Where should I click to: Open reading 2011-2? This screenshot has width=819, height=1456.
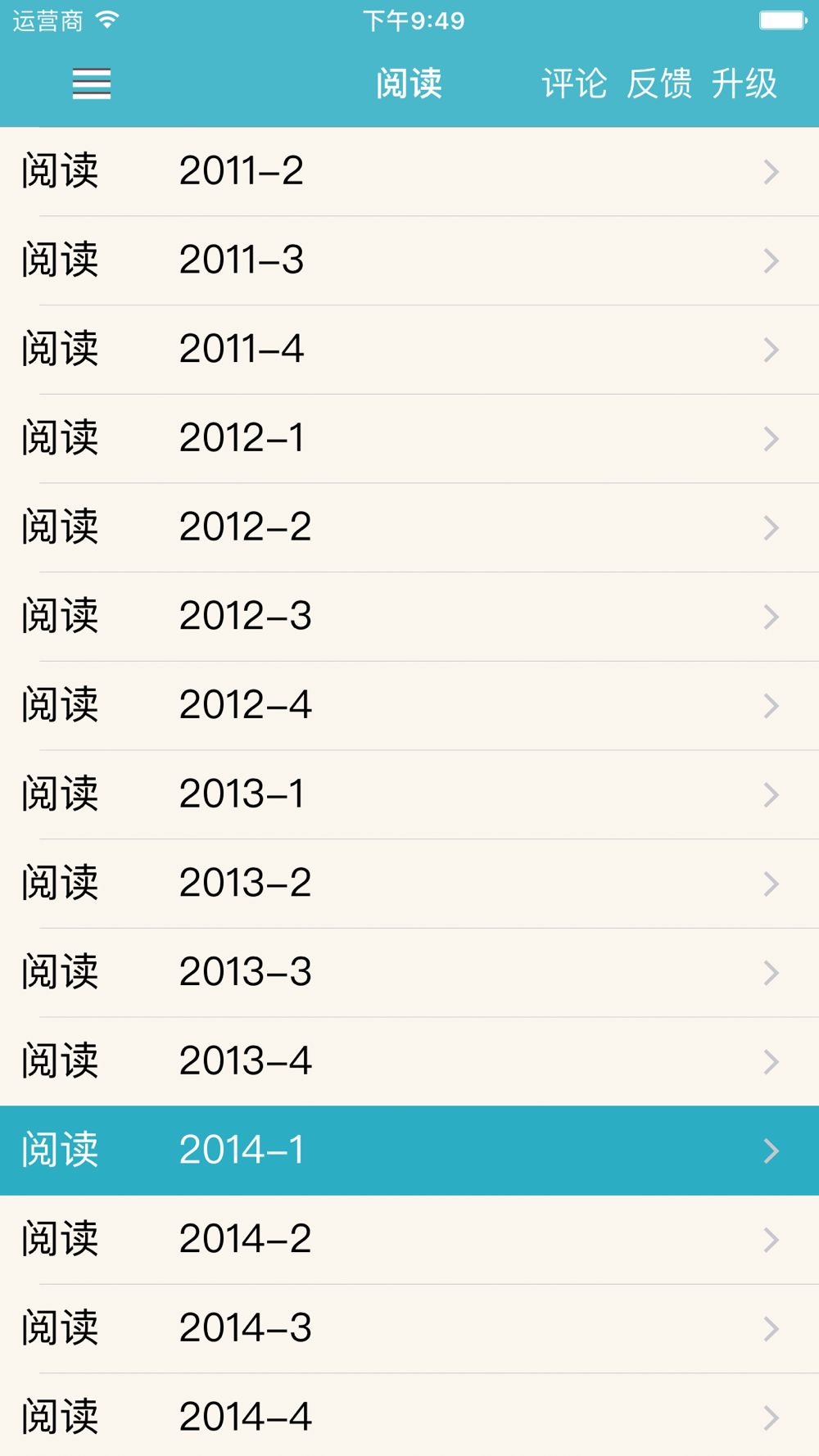(x=409, y=171)
